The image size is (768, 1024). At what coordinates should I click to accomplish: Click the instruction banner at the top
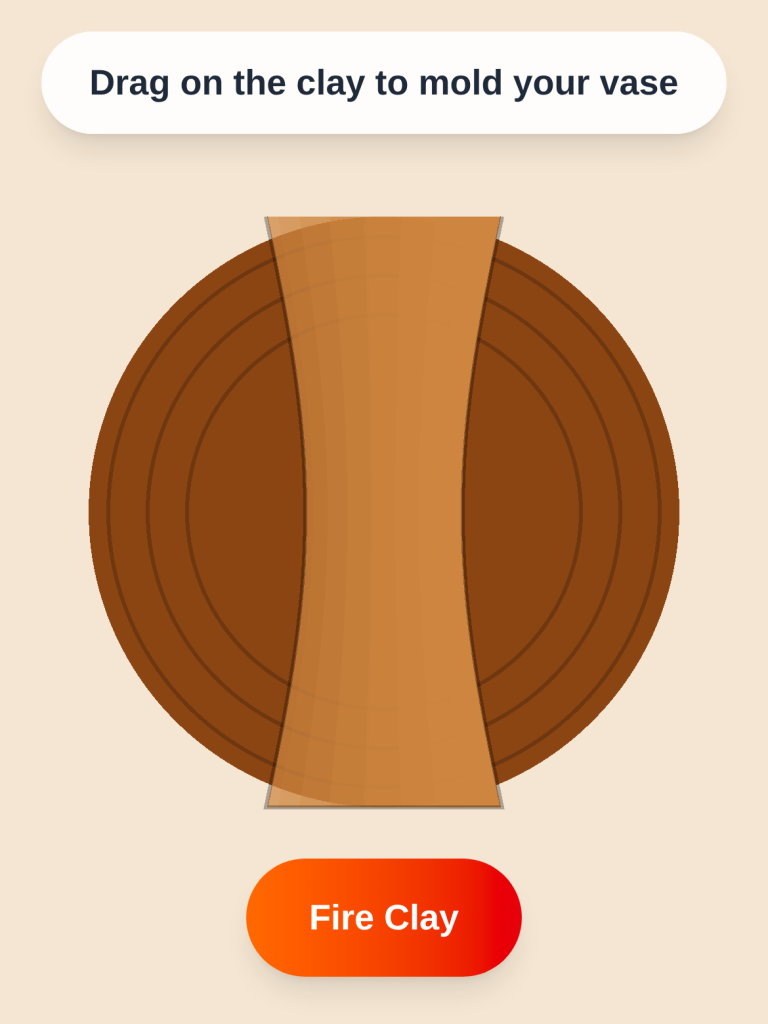point(384,83)
